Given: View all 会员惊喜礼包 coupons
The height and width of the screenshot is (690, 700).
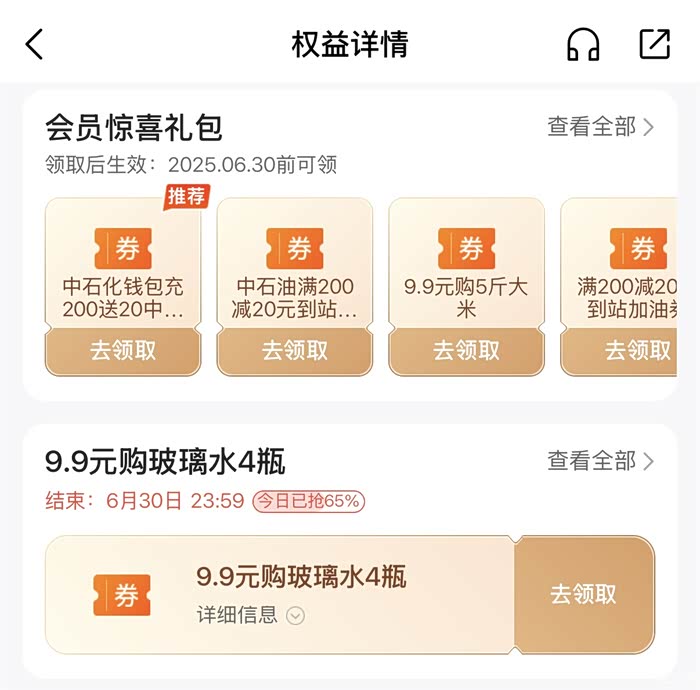Looking at the screenshot, I should [x=600, y=127].
